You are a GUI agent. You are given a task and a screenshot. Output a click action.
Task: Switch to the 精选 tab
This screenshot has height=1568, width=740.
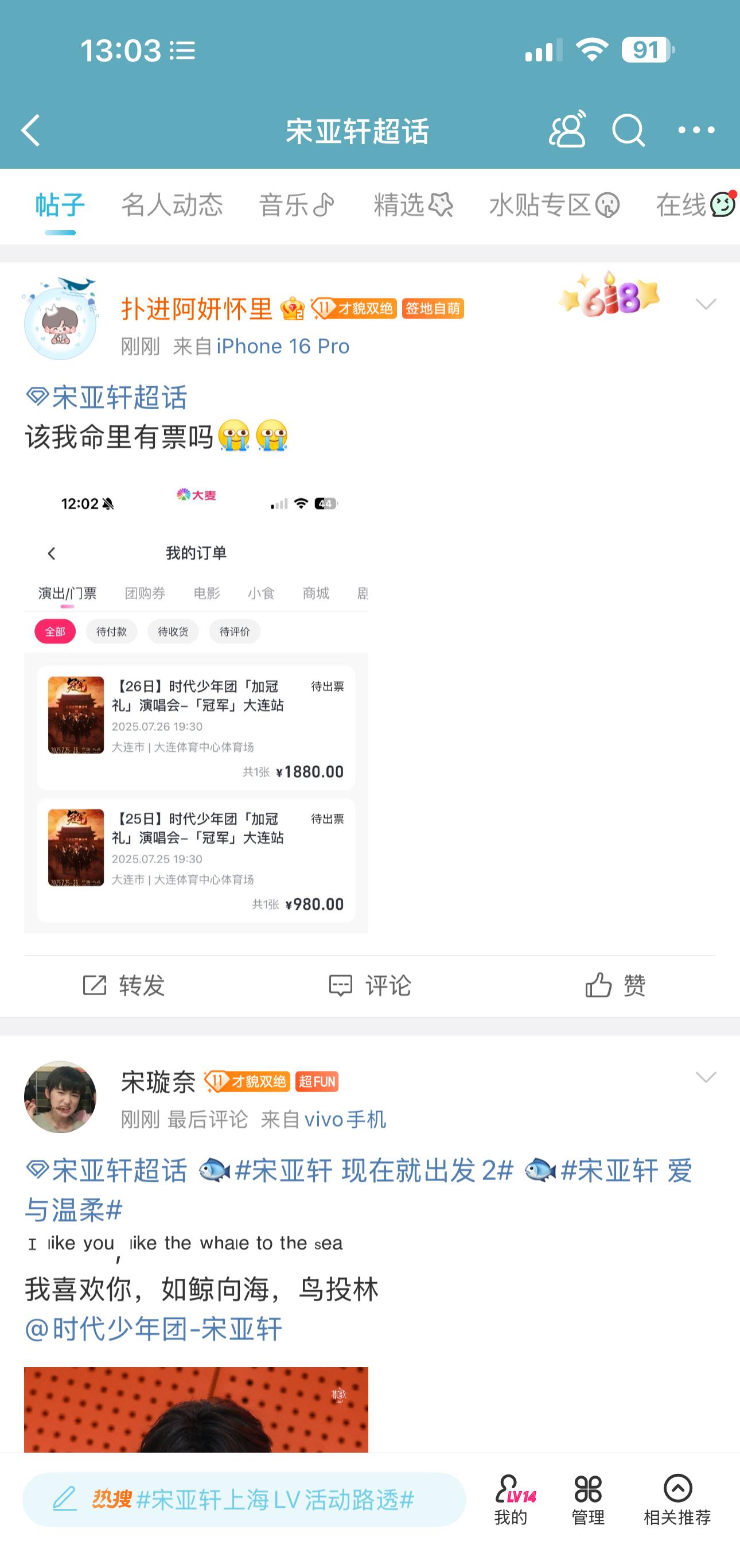coord(412,205)
